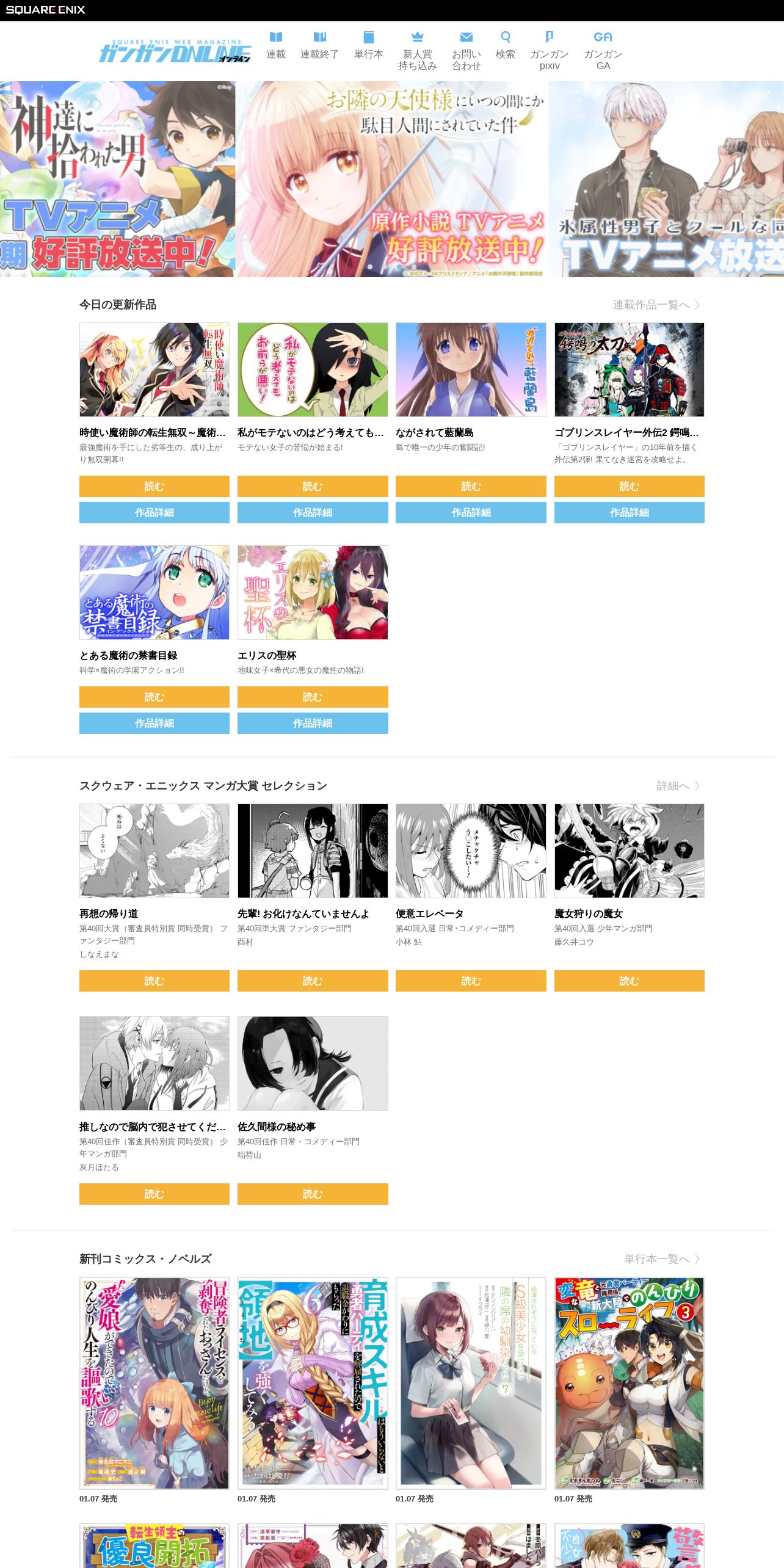This screenshot has height=1568, width=784.
Task: Open 新人賞 持ち込み page
Action: pyautogui.click(x=418, y=51)
